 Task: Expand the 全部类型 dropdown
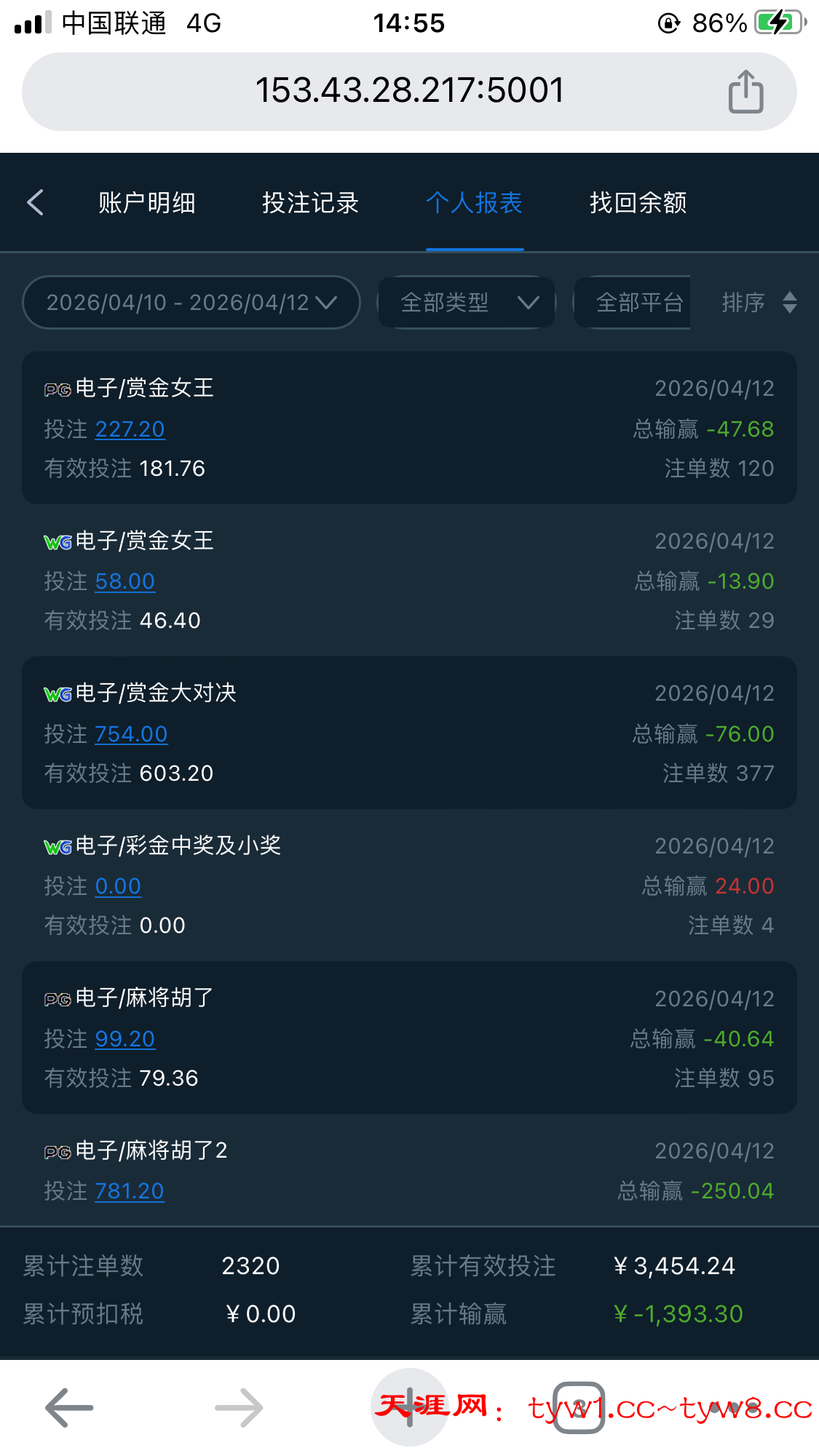[x=467, y=303]
